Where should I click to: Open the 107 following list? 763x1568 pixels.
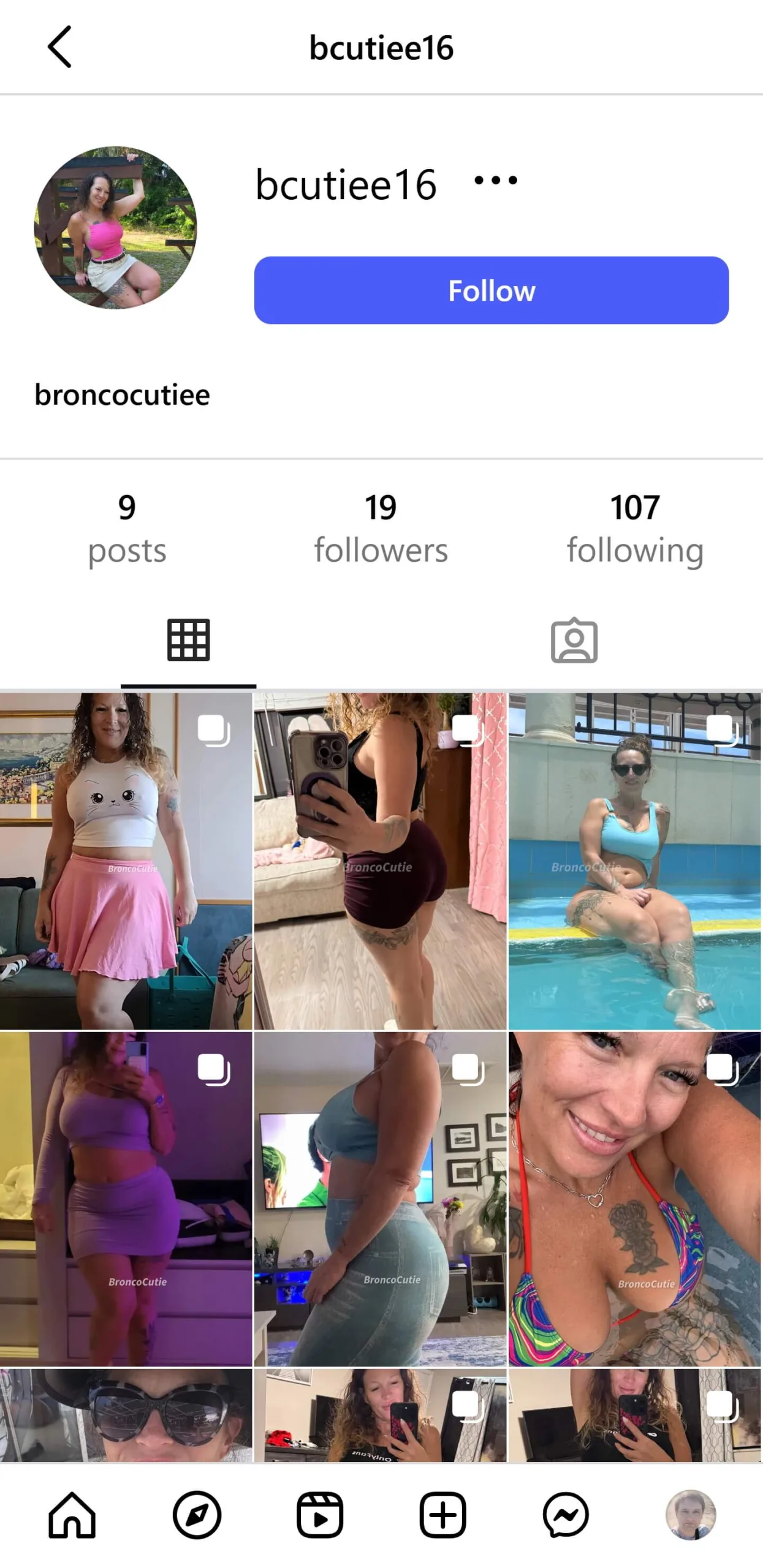634,529
